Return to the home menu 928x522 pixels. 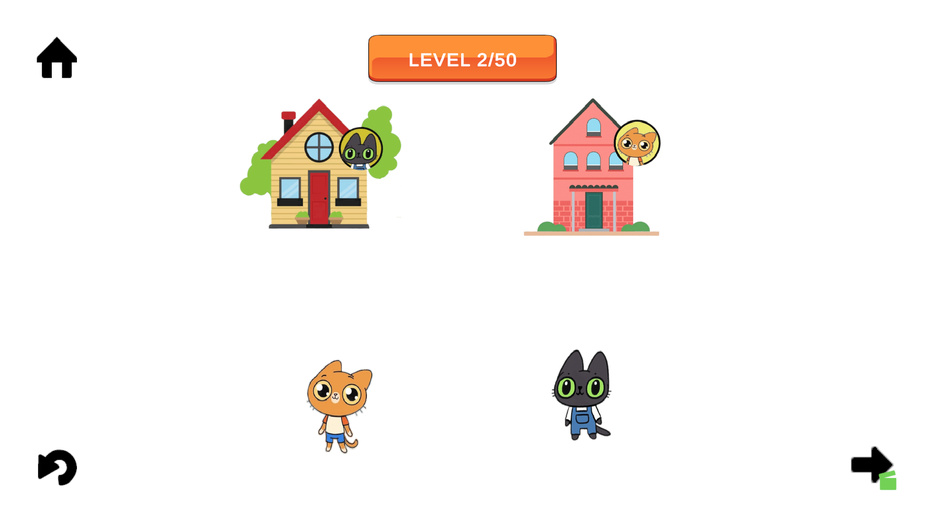57,59
